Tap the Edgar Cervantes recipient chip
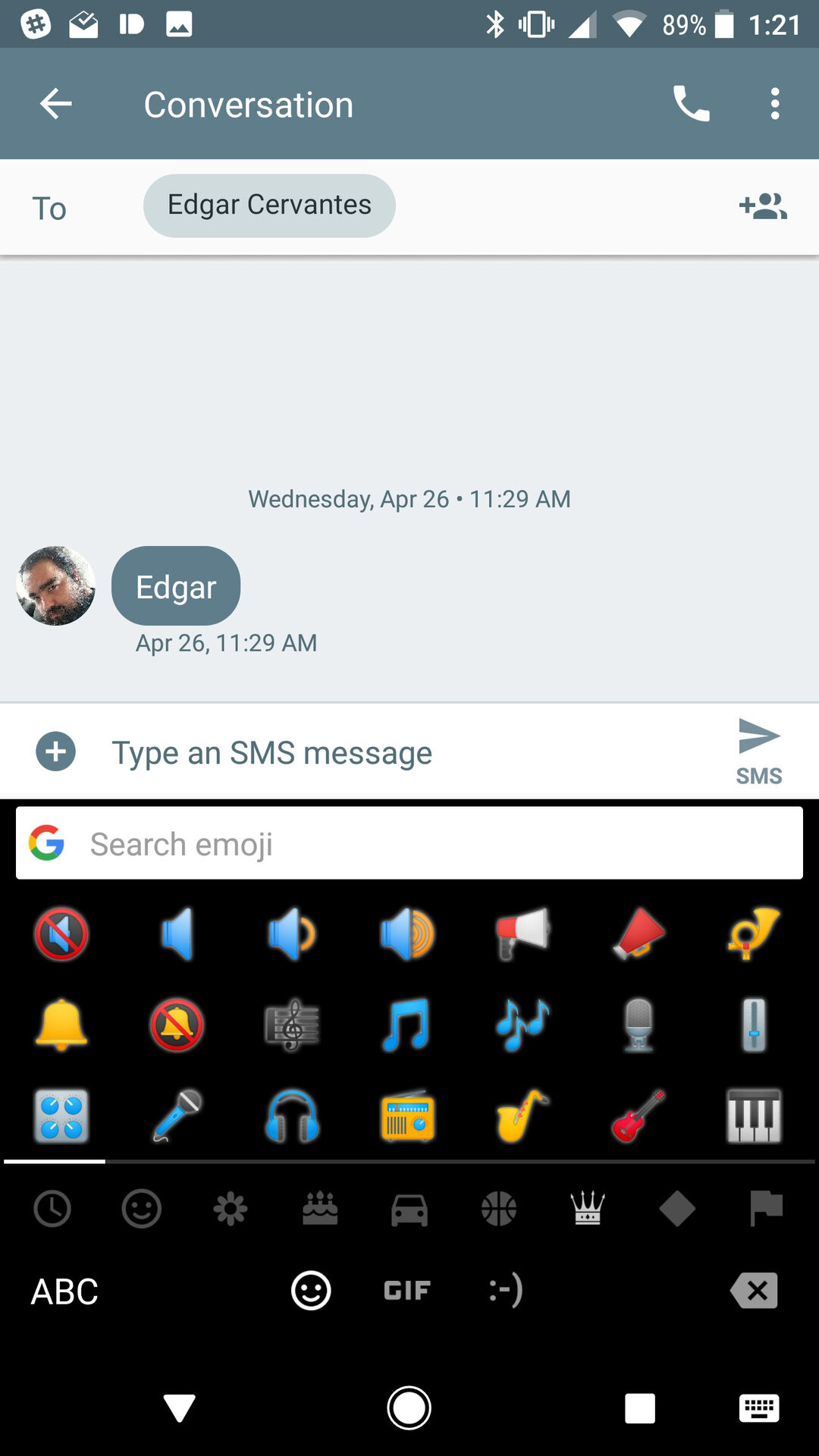819x1456 pixels. tap(269, 206)
